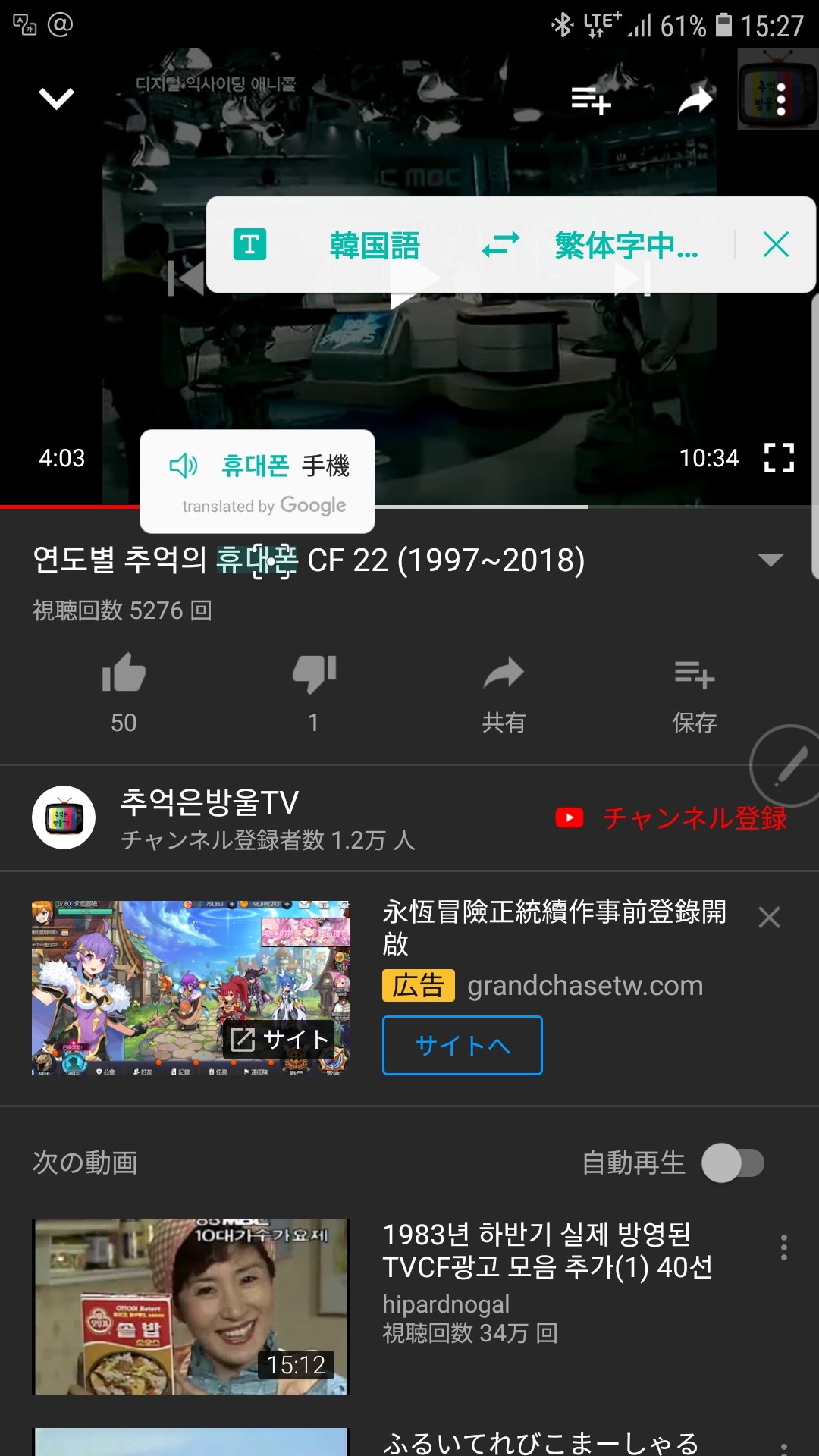
Task: Select Korean as the source language
Action: click(375, 246)
